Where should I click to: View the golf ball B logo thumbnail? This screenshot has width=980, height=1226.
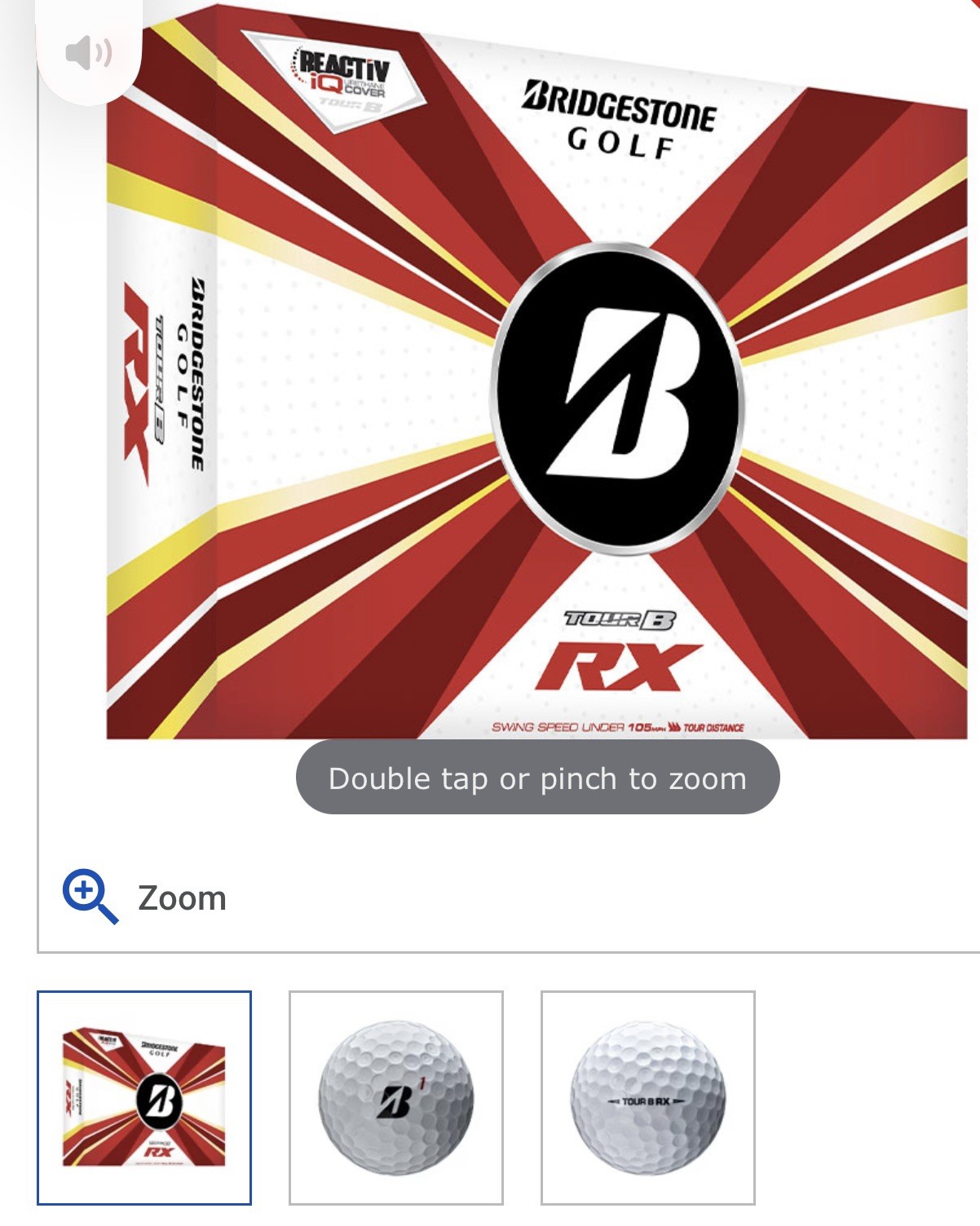point(396,1097)
